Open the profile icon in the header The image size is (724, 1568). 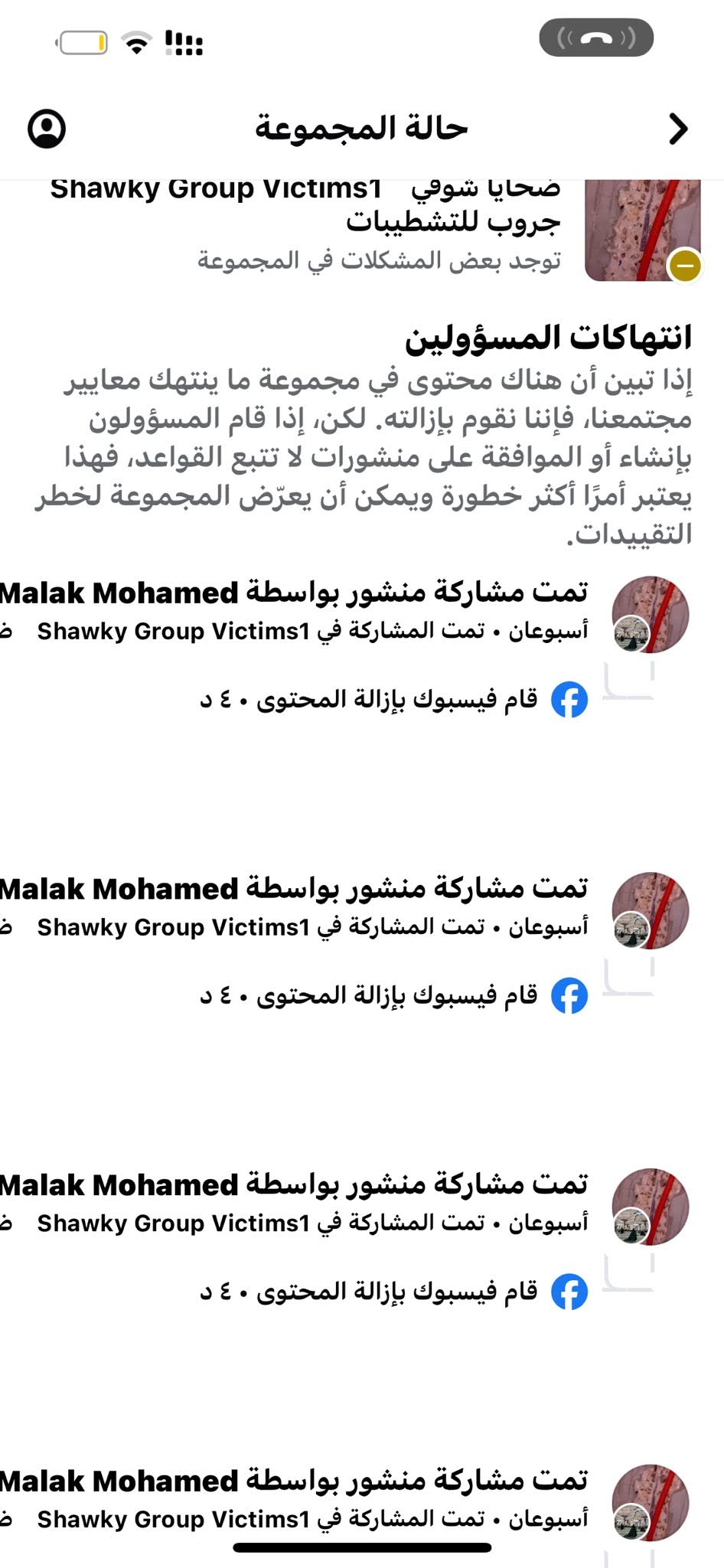[47, 129]
